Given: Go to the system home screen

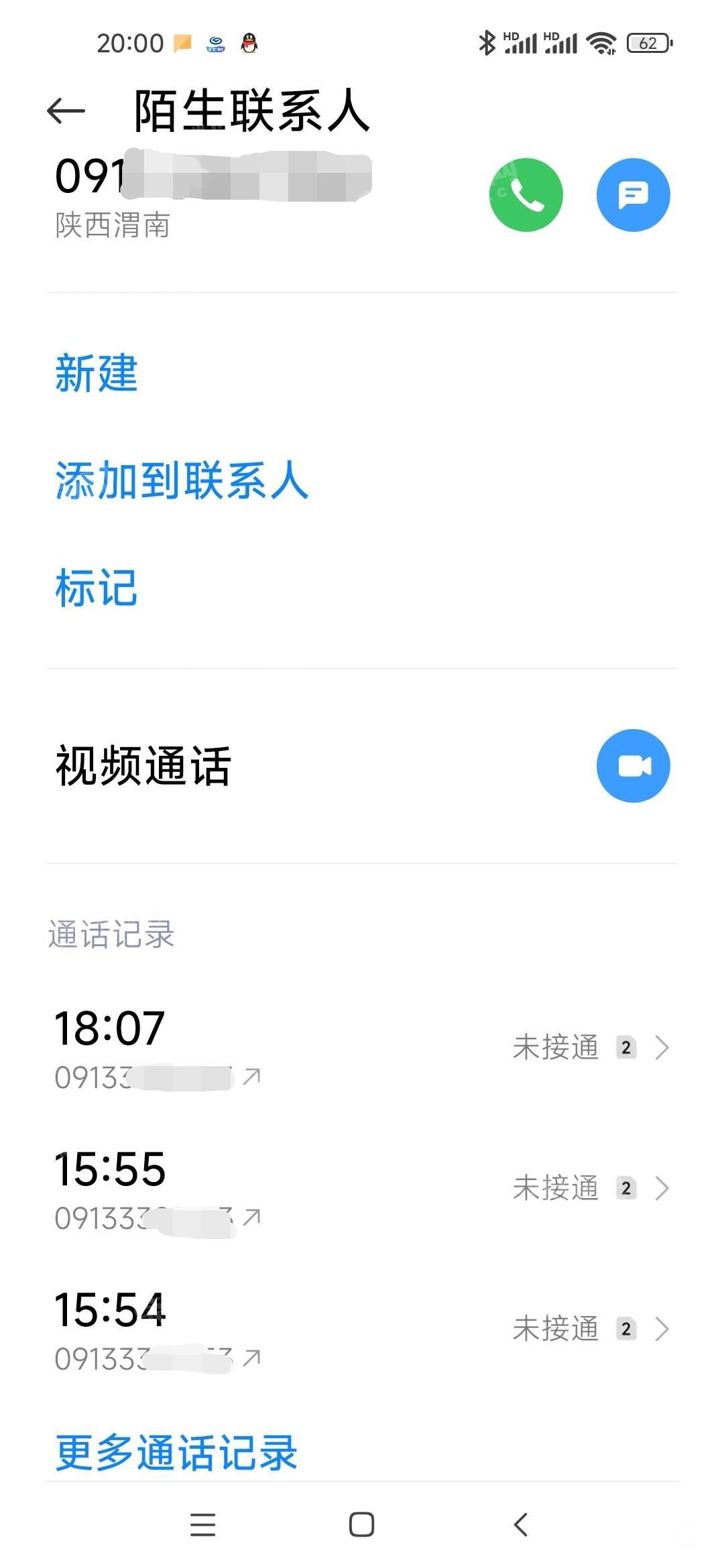Looking at the screenshot, I should click(361, 1524).
